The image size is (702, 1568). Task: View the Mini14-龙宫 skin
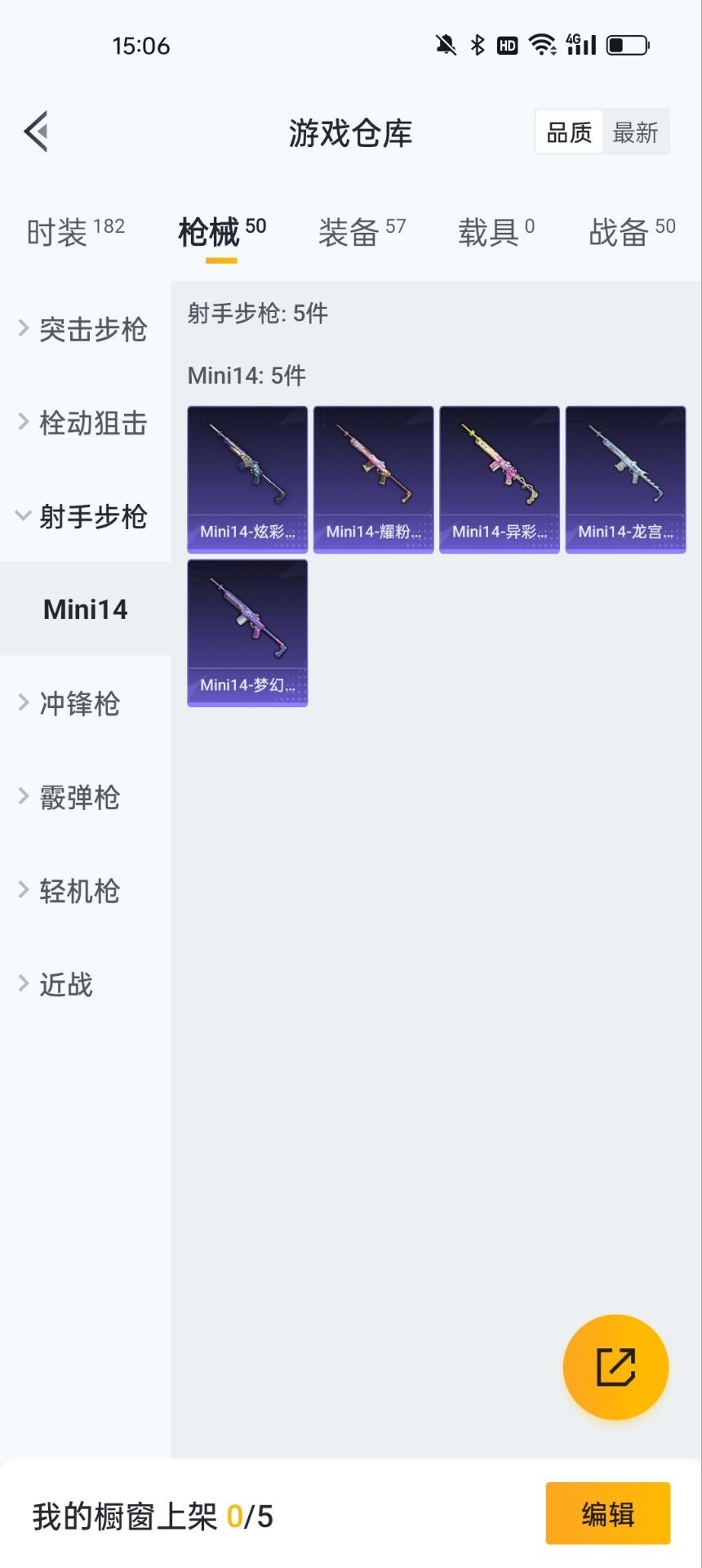(625, 479)
